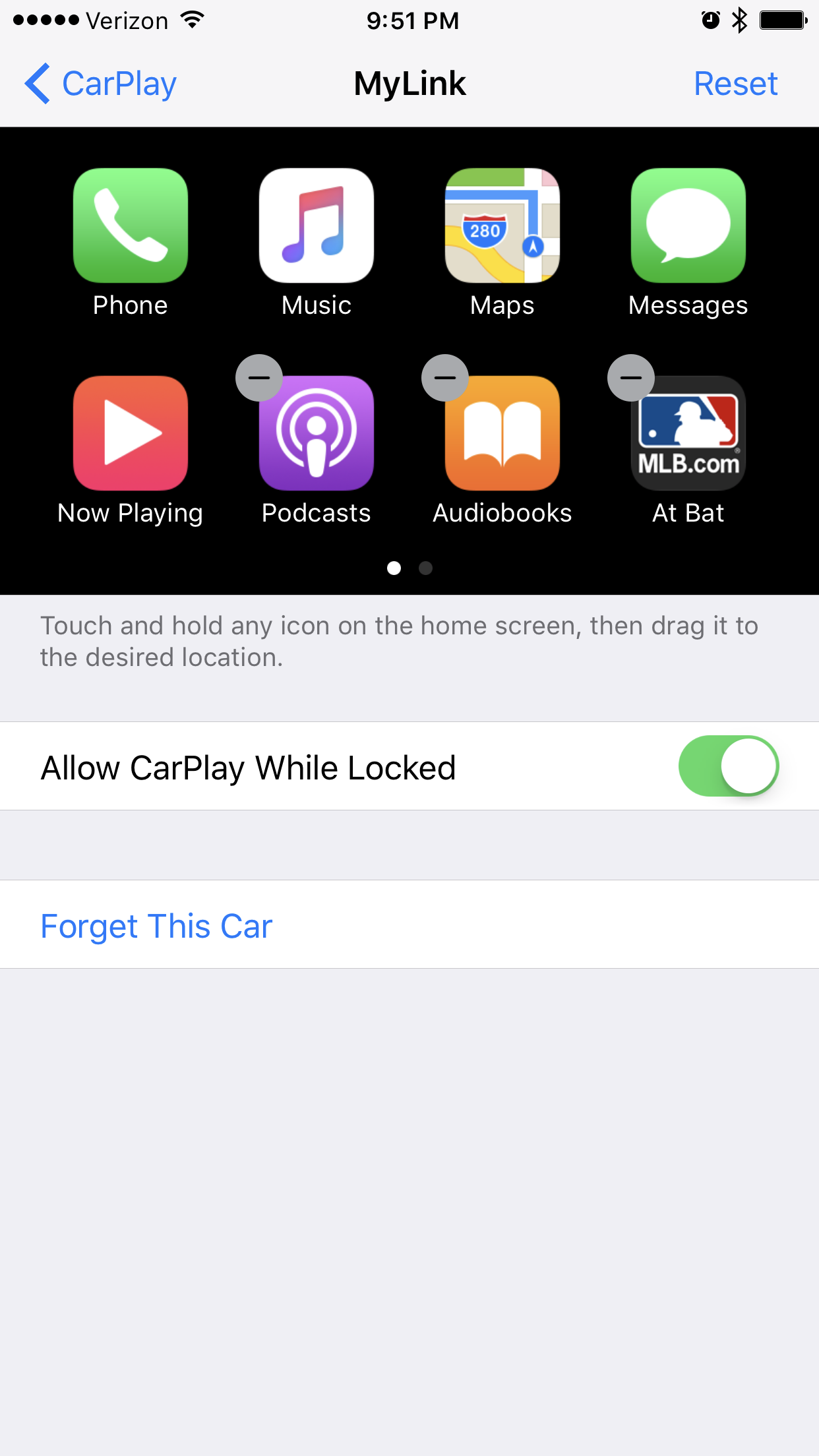Remove Audiobooks using its minus badge
Viewport: 819px width, 1456px height.
(x=445, y=378)
